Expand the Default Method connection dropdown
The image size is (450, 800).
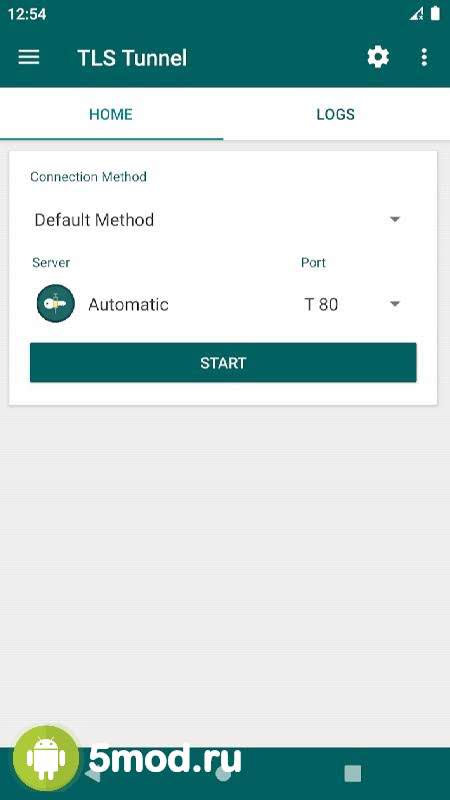pos(218,220)
